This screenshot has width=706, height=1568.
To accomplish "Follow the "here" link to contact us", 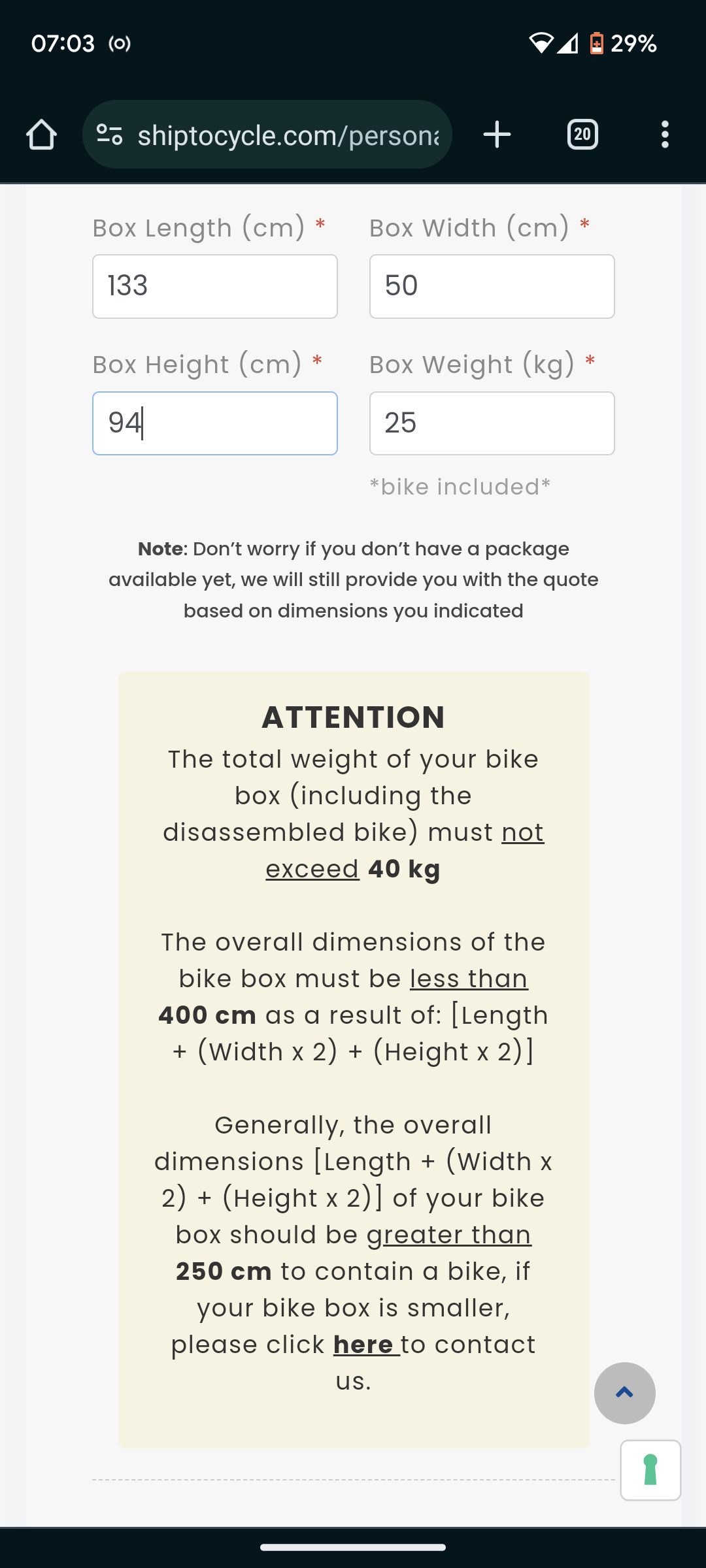I will point(365,1345).
